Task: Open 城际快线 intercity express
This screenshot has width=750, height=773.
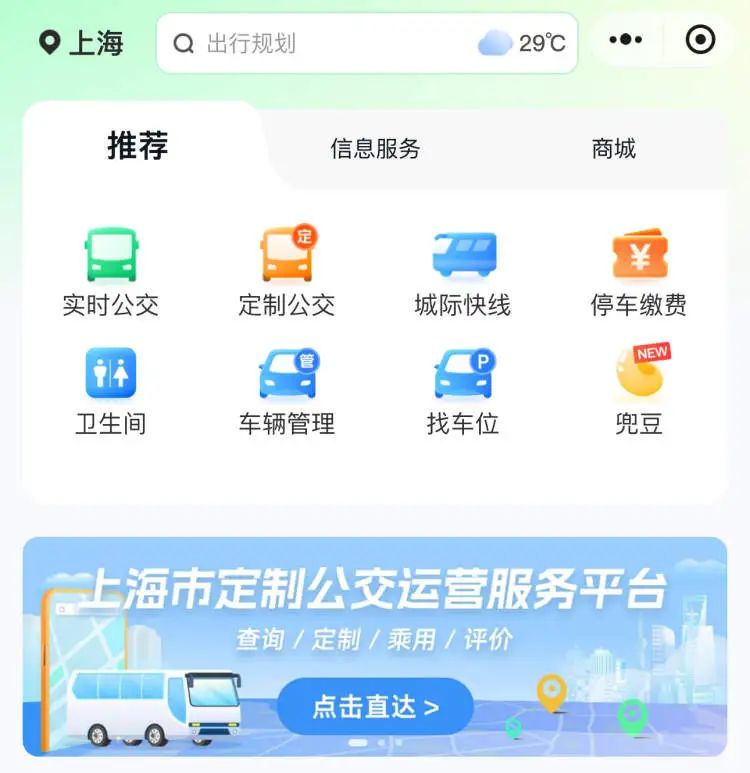Action: tap(463, 272)
